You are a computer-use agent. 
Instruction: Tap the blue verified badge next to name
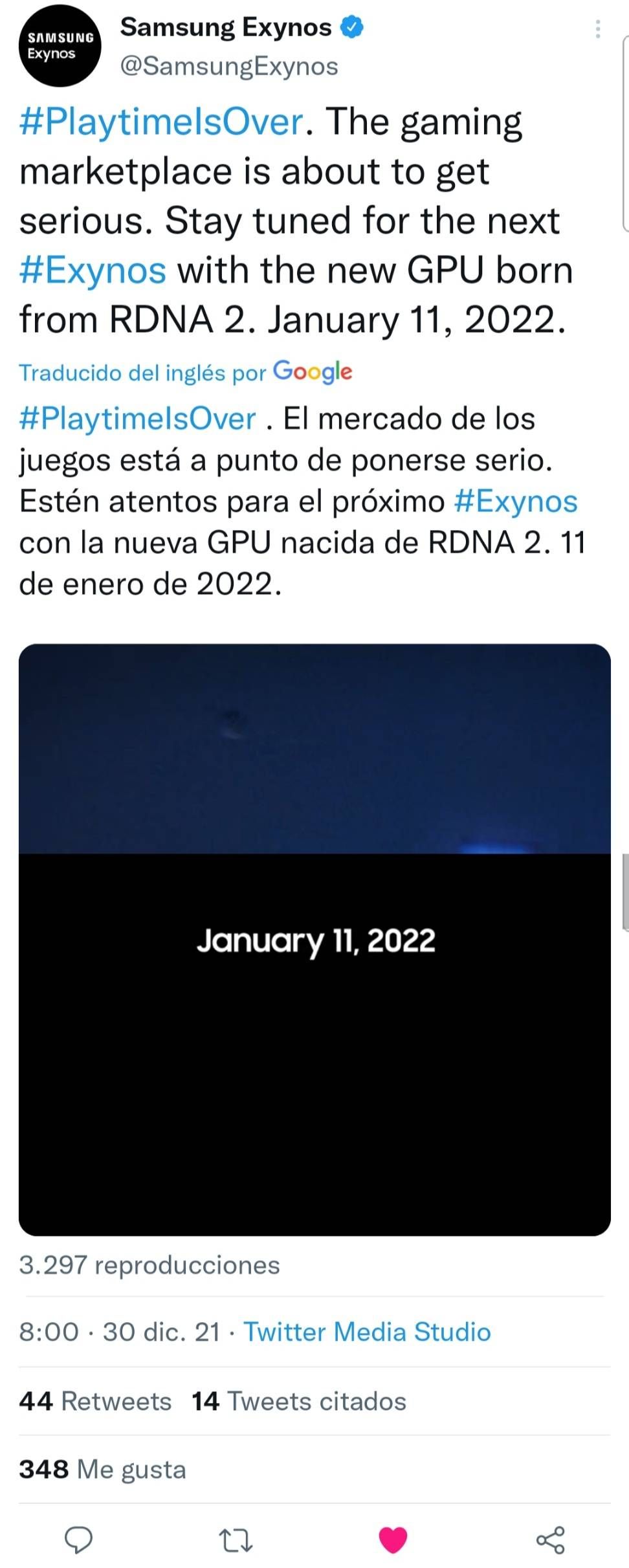tap(352, 27)
